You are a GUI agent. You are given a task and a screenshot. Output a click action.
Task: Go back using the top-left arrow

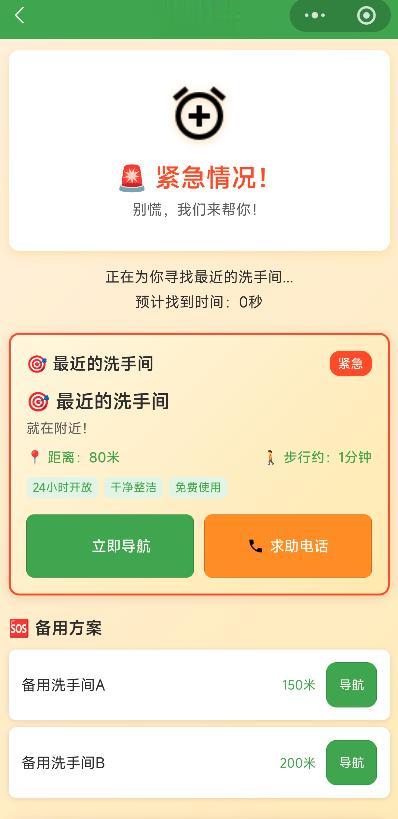tap(20, 16)
